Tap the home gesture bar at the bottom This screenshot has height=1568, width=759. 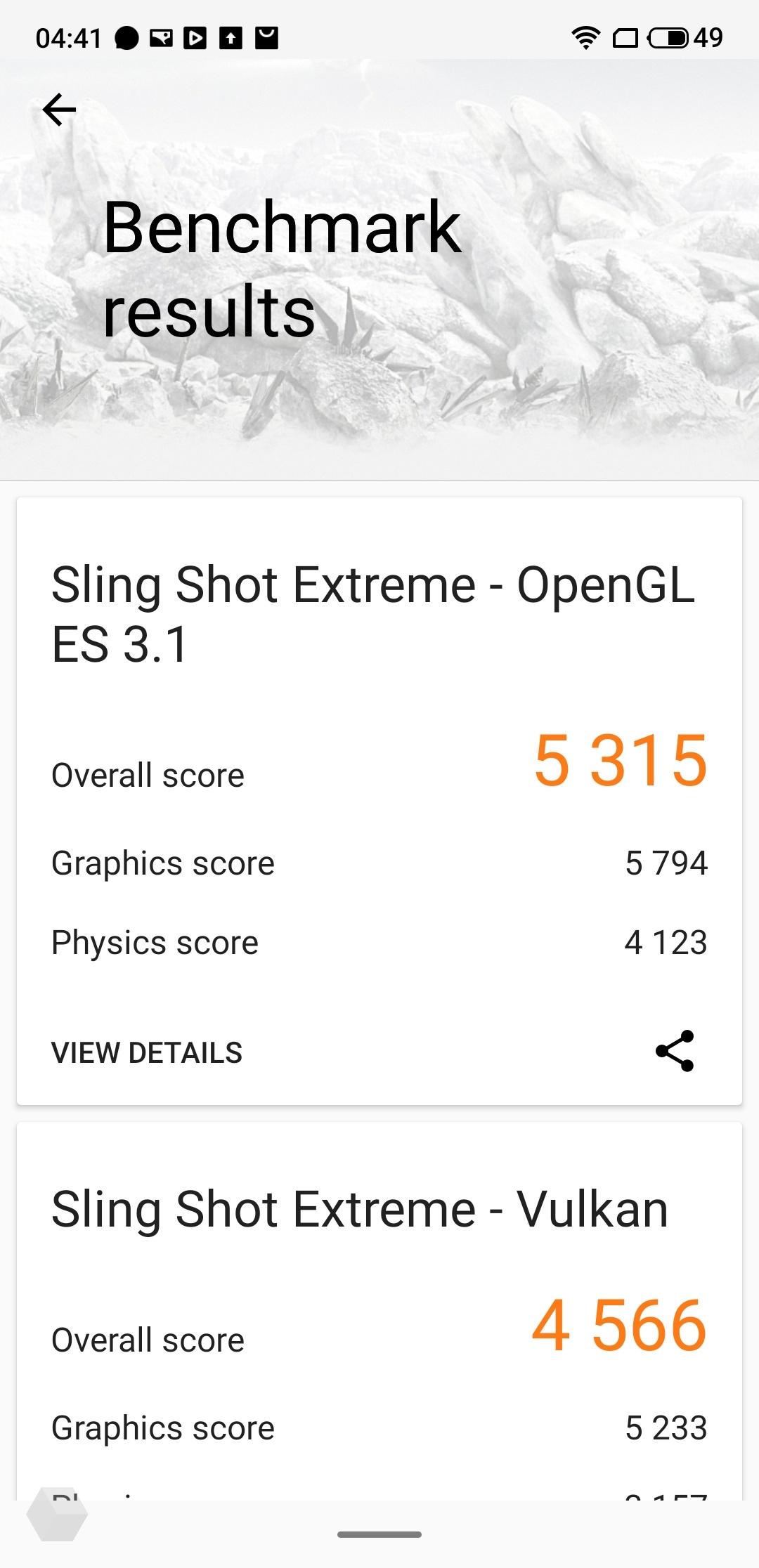point(379,1534)
